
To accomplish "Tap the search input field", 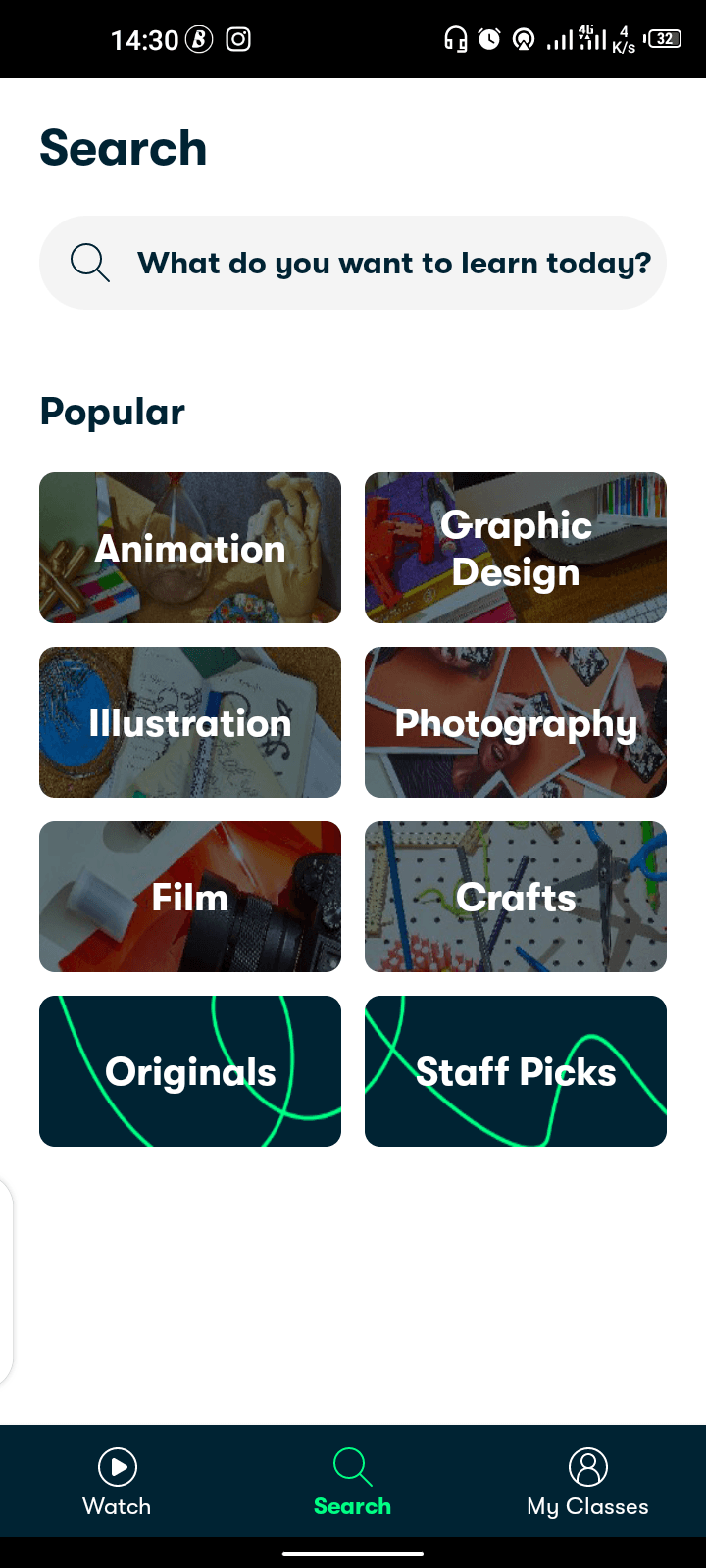I will [x=392, y=263].
